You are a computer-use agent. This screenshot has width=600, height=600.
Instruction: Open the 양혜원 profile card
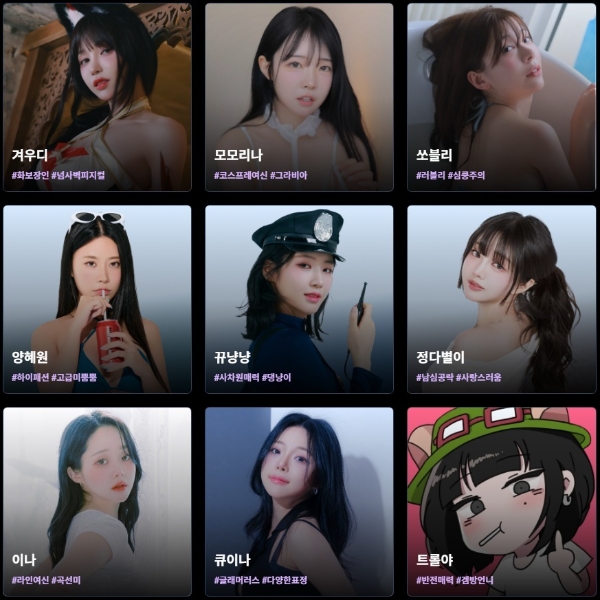tap(96, 298)
